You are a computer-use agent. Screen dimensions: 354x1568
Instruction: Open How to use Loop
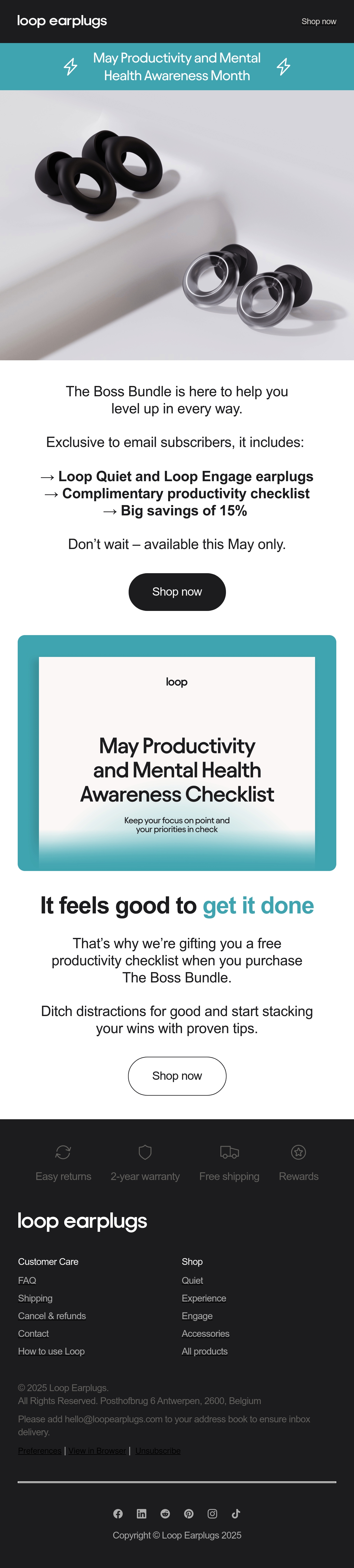51,1351
